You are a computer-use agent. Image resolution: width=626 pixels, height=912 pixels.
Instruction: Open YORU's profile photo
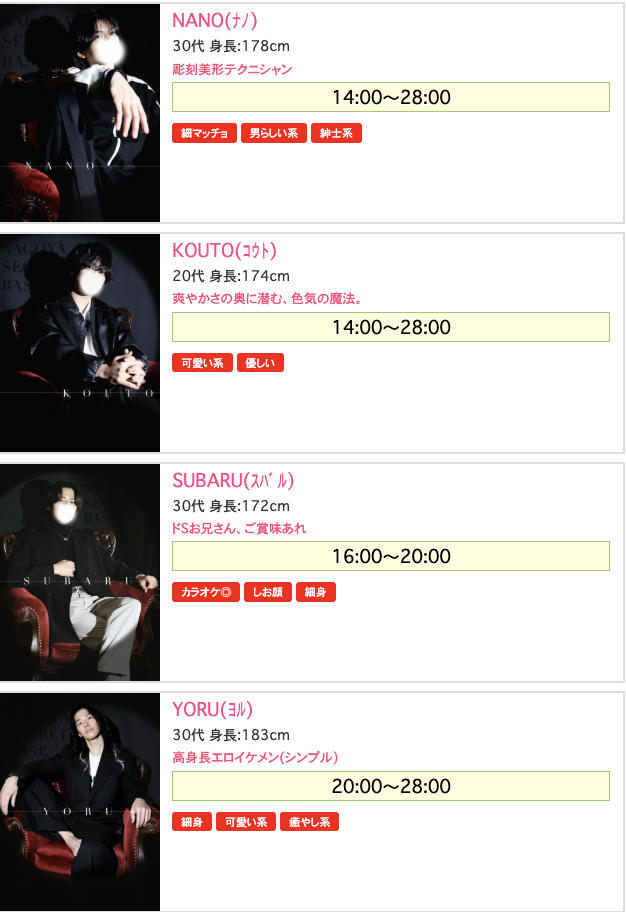click(x=80, y=800)
